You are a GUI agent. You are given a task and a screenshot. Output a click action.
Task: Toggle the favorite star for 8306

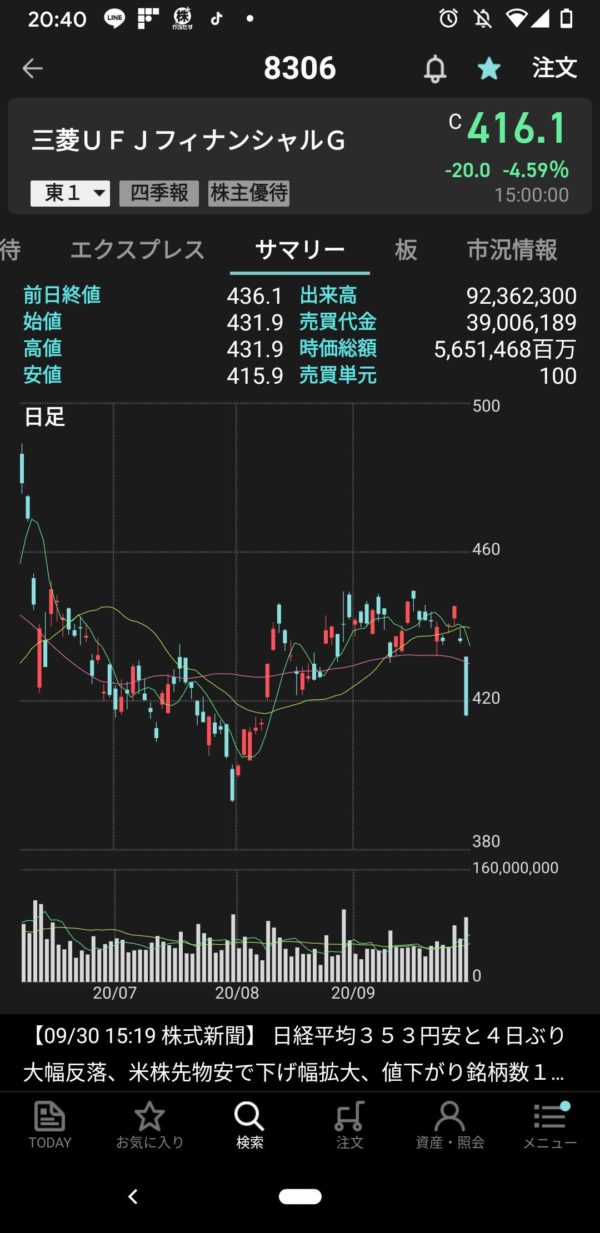click(488, 68)
